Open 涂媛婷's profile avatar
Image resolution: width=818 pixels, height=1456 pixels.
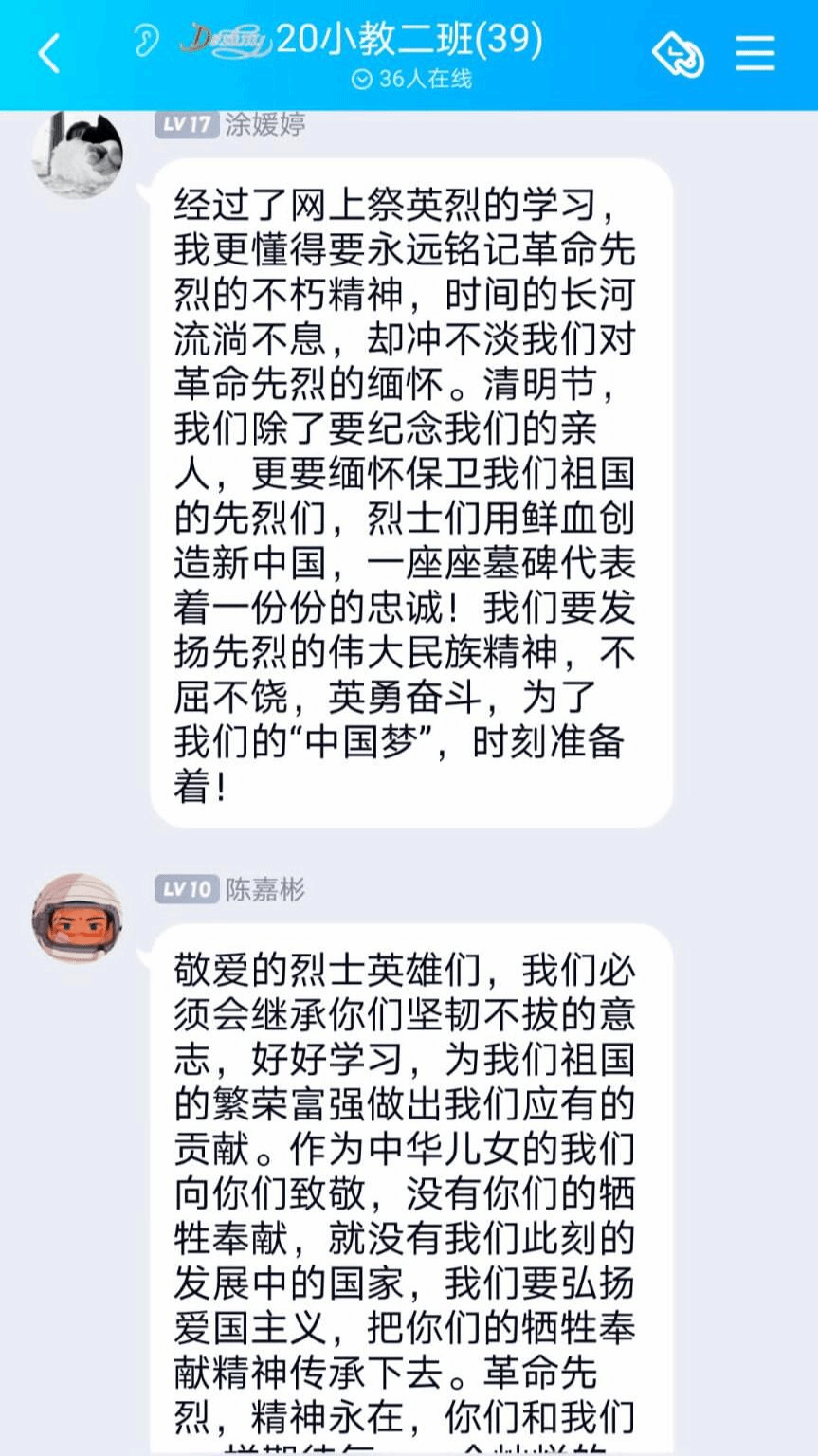pyautogui.click(x=78, y=154)
